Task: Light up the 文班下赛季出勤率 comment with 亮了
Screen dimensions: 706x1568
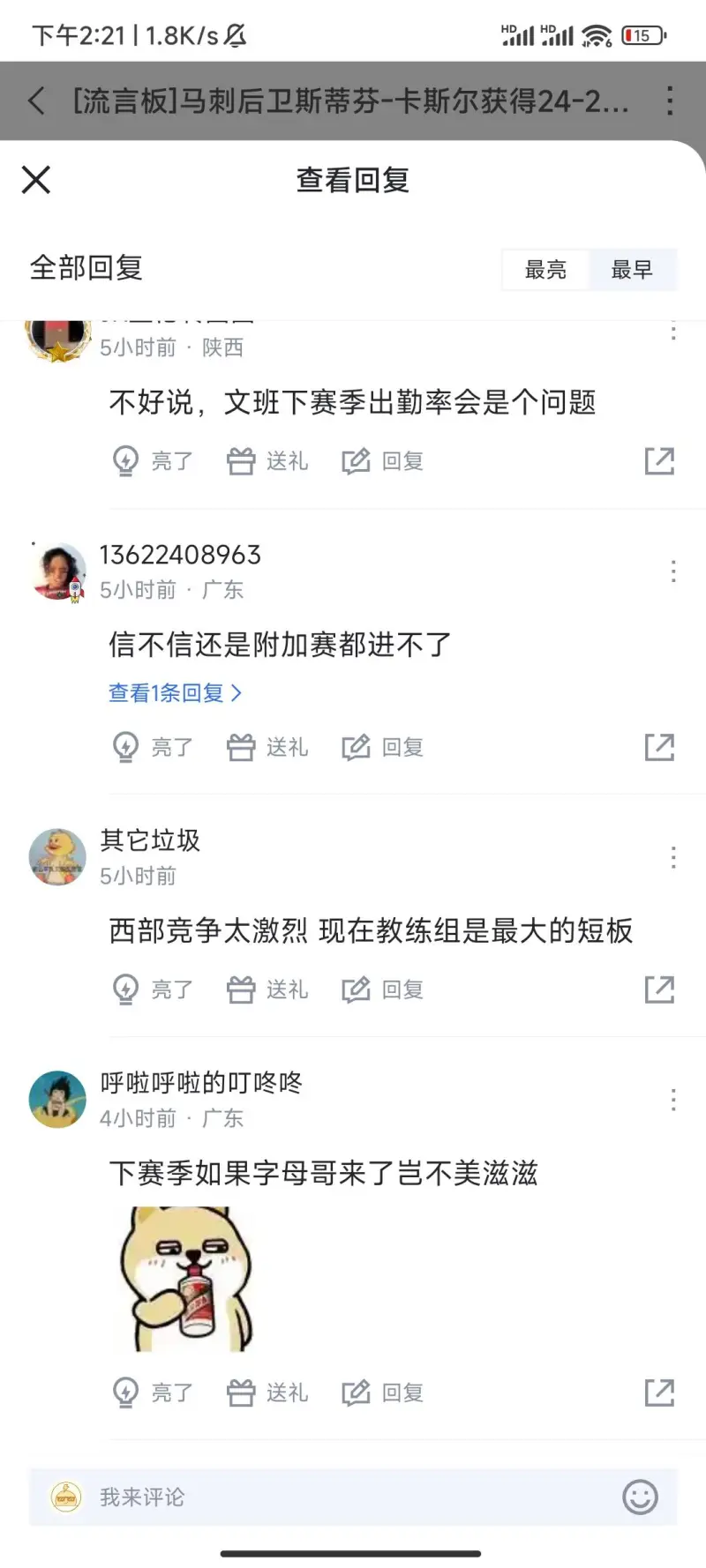Action: tap(153, 461)
